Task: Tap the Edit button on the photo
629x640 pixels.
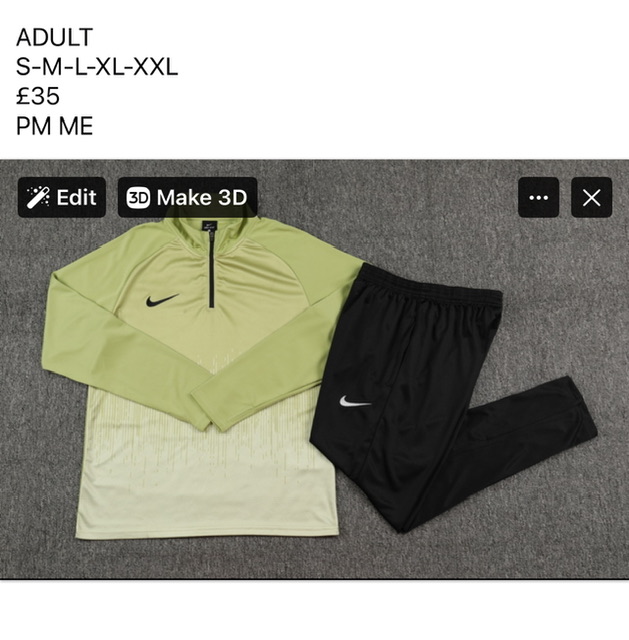Action: pos(61,197)
